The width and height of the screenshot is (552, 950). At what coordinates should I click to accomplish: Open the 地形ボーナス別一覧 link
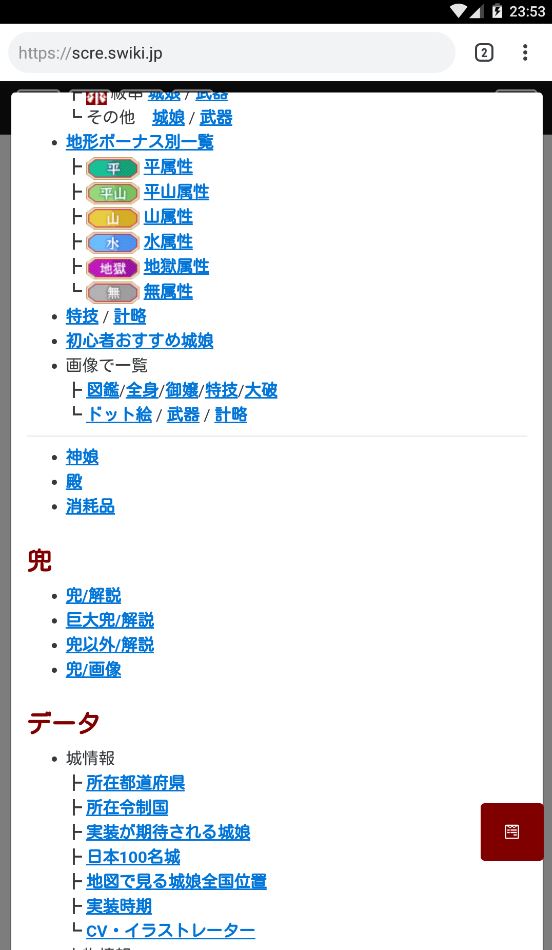click(139, 142)
